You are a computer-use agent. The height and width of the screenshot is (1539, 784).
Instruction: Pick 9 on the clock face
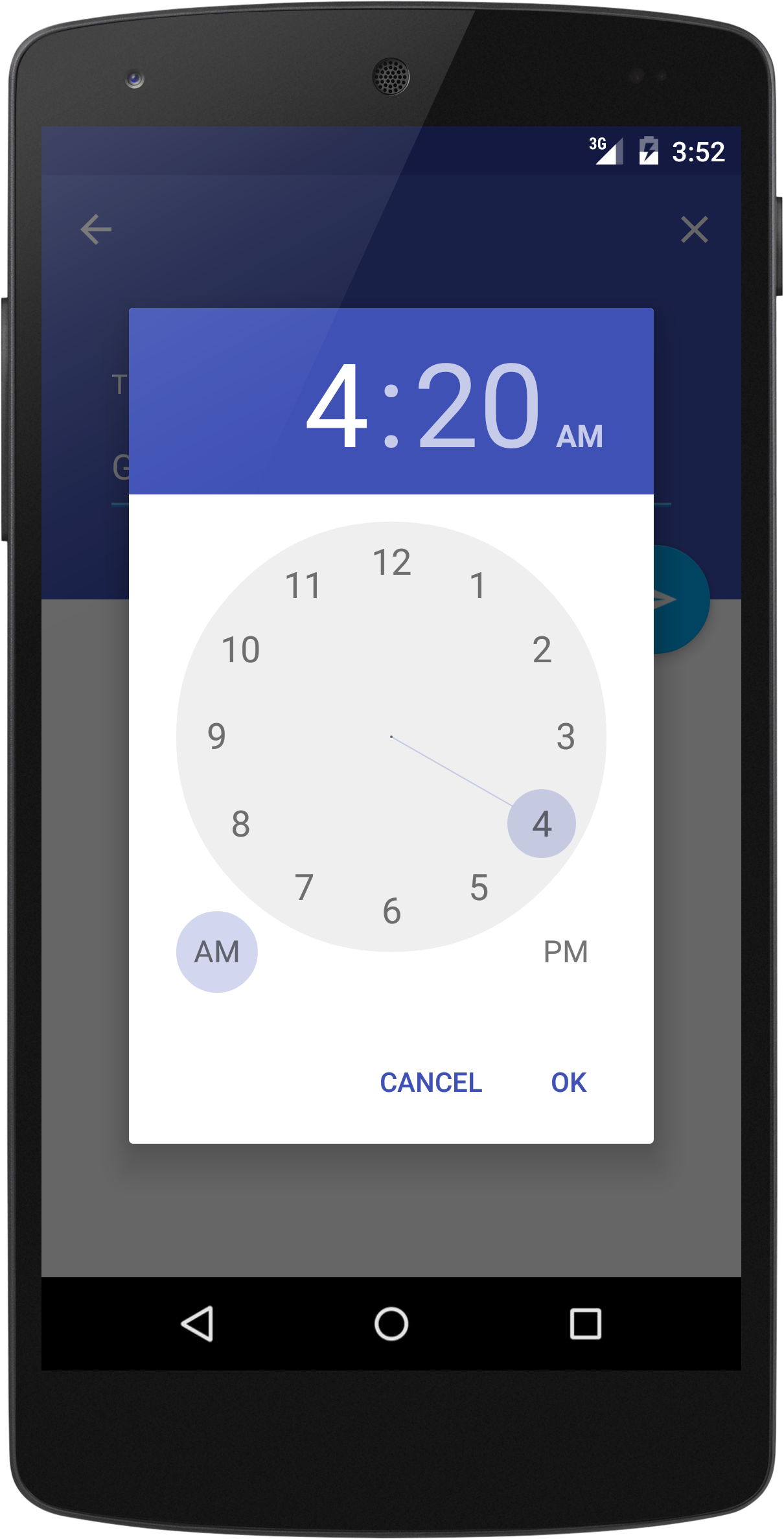(217, 737)
